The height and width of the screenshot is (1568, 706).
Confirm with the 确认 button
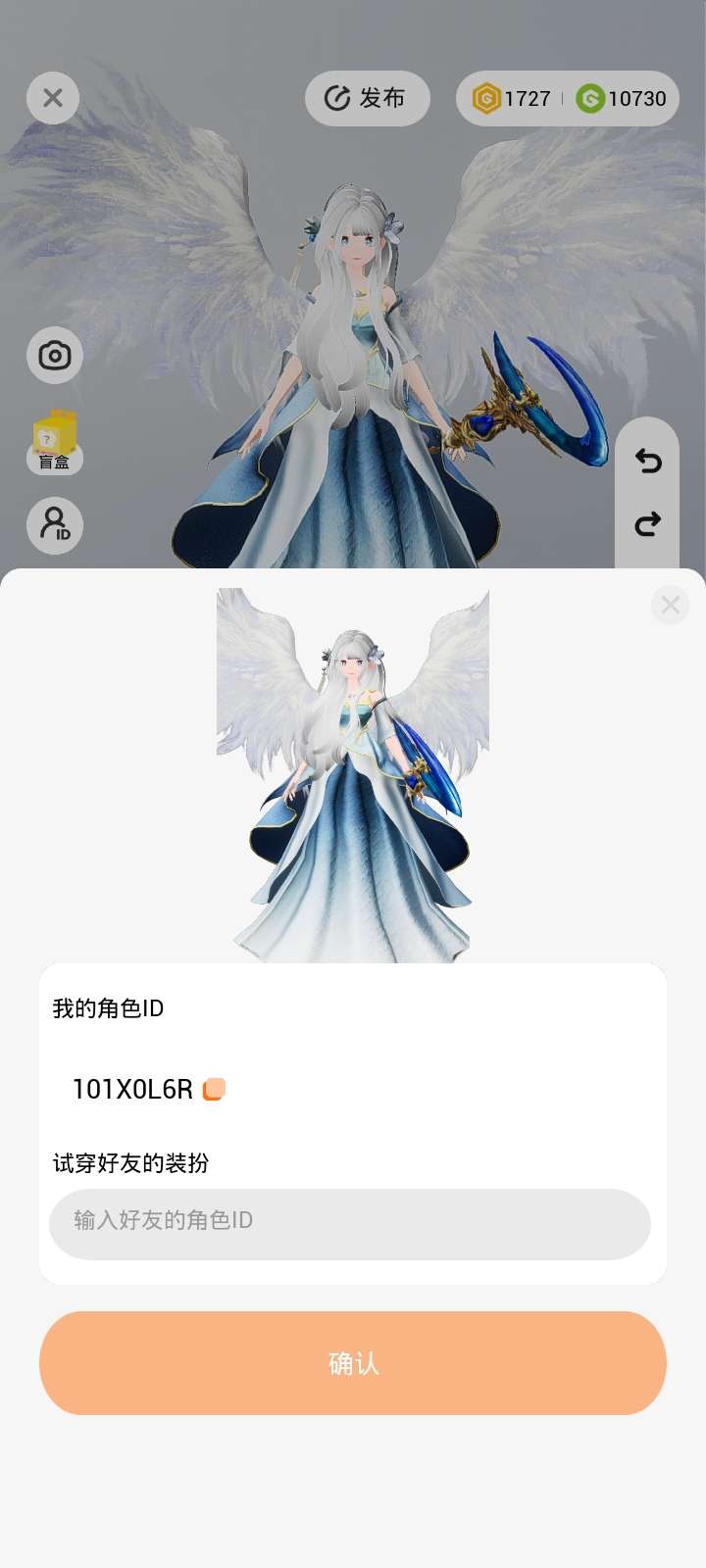point(353,1362)
